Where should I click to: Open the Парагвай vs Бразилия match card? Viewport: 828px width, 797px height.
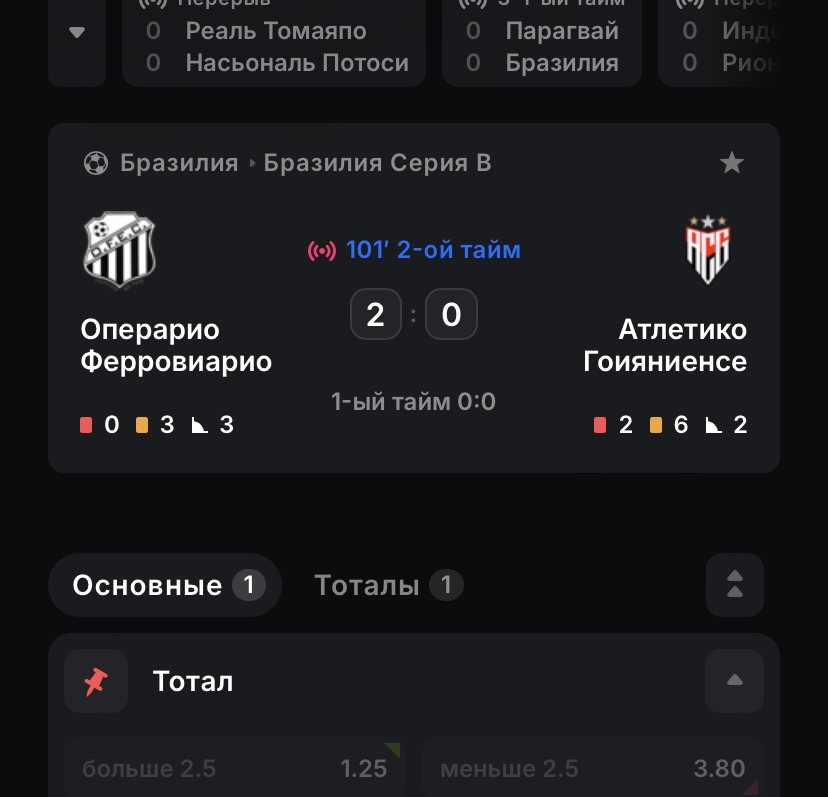[543, 45]
